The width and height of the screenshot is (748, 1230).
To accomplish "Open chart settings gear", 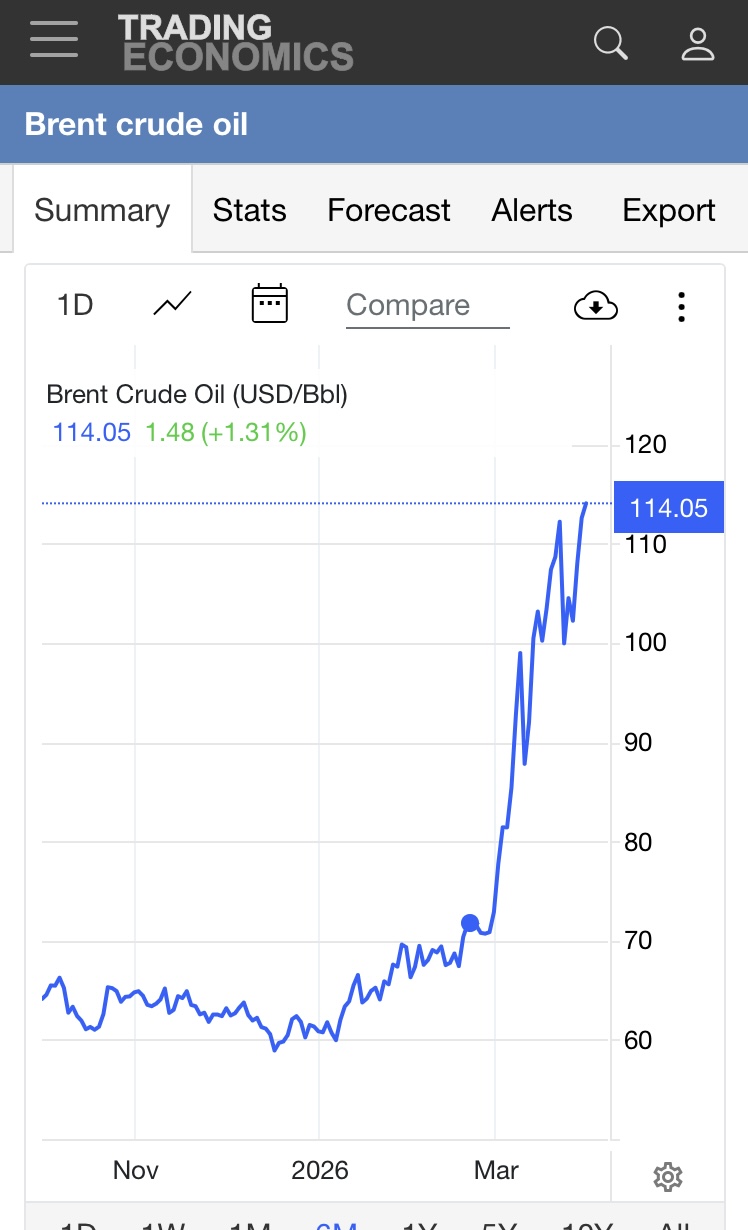I will pos(667,1176).
